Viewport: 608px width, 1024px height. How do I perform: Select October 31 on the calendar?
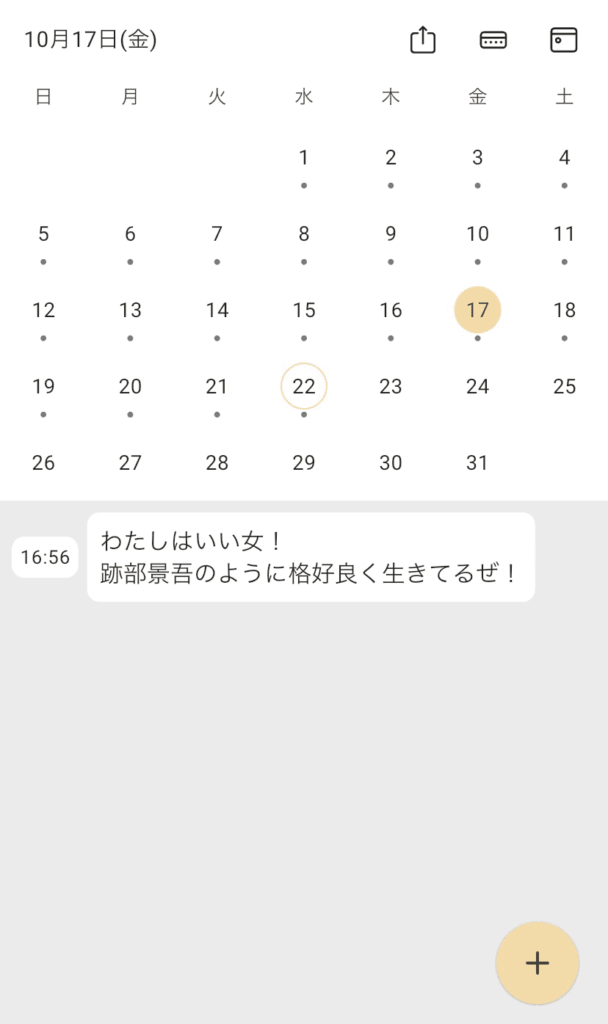point(478,463)
